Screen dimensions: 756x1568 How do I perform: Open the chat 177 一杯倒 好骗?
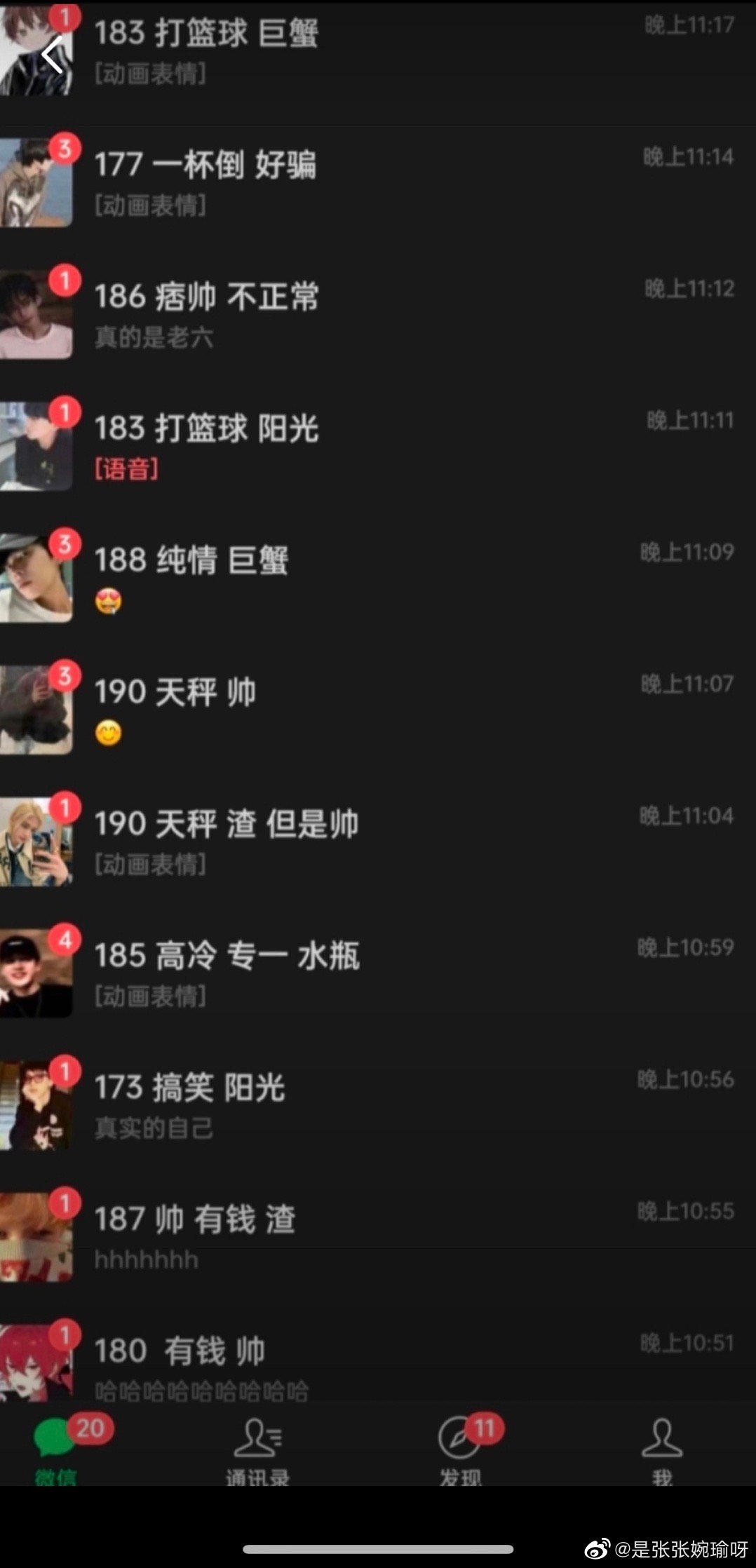pos(379,183)
